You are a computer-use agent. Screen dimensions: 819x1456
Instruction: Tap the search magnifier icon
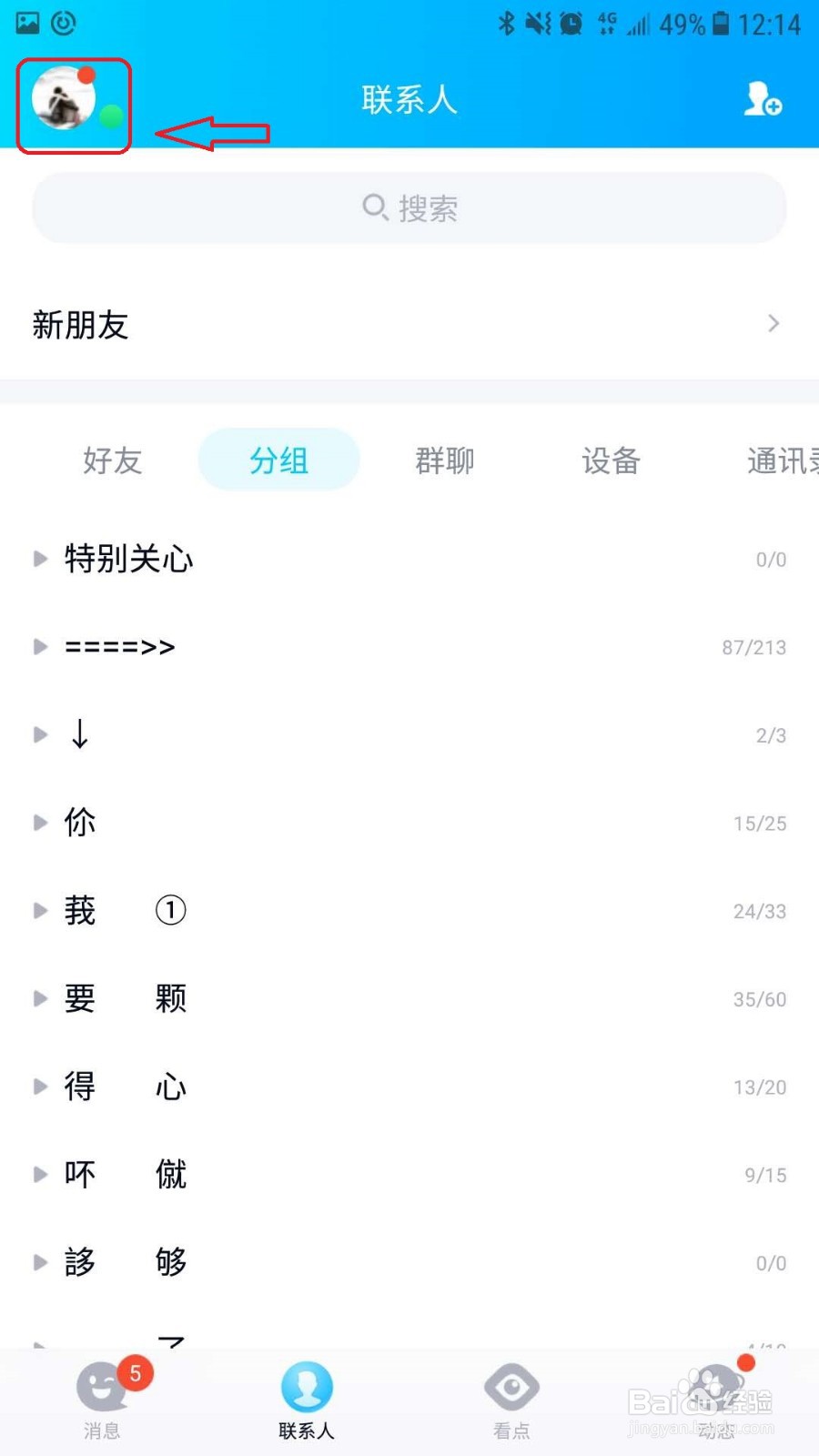coord(375,208)
